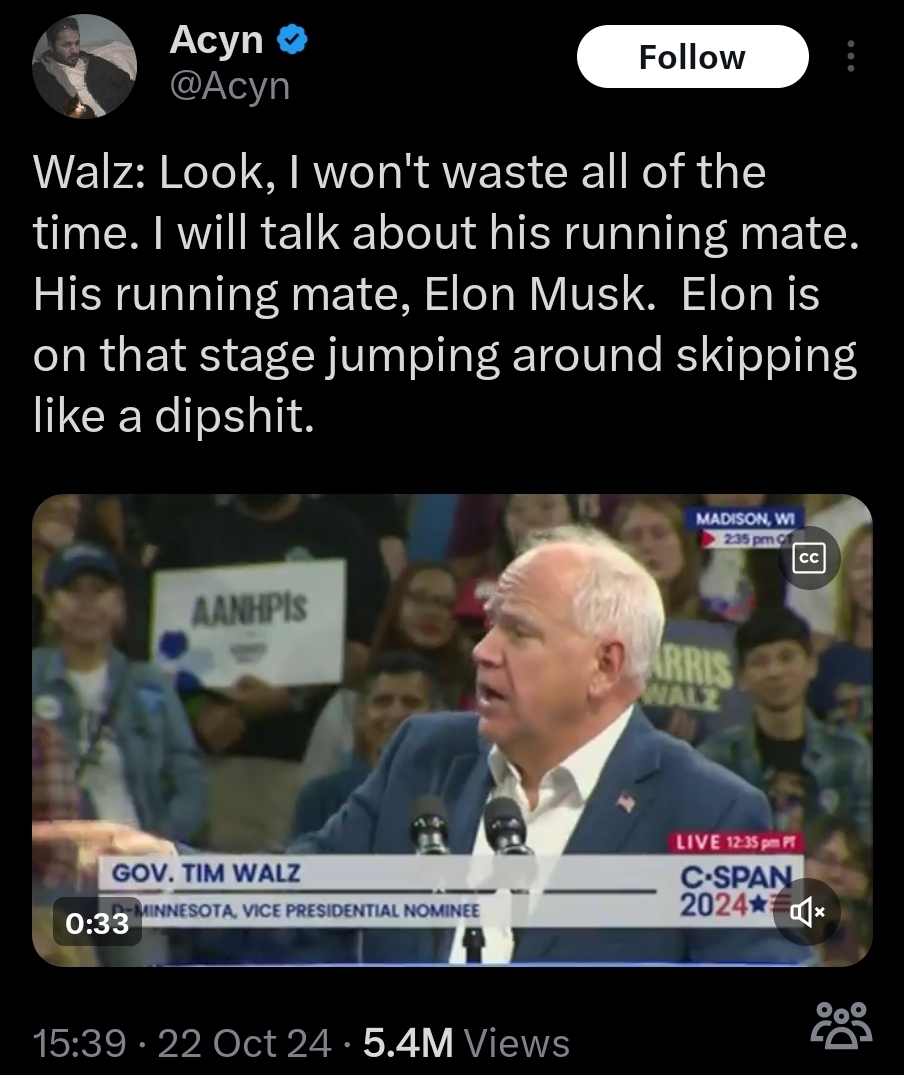Follow the Acyn account
This screenshot has height=1075, width=904.
tap(692, 57)
